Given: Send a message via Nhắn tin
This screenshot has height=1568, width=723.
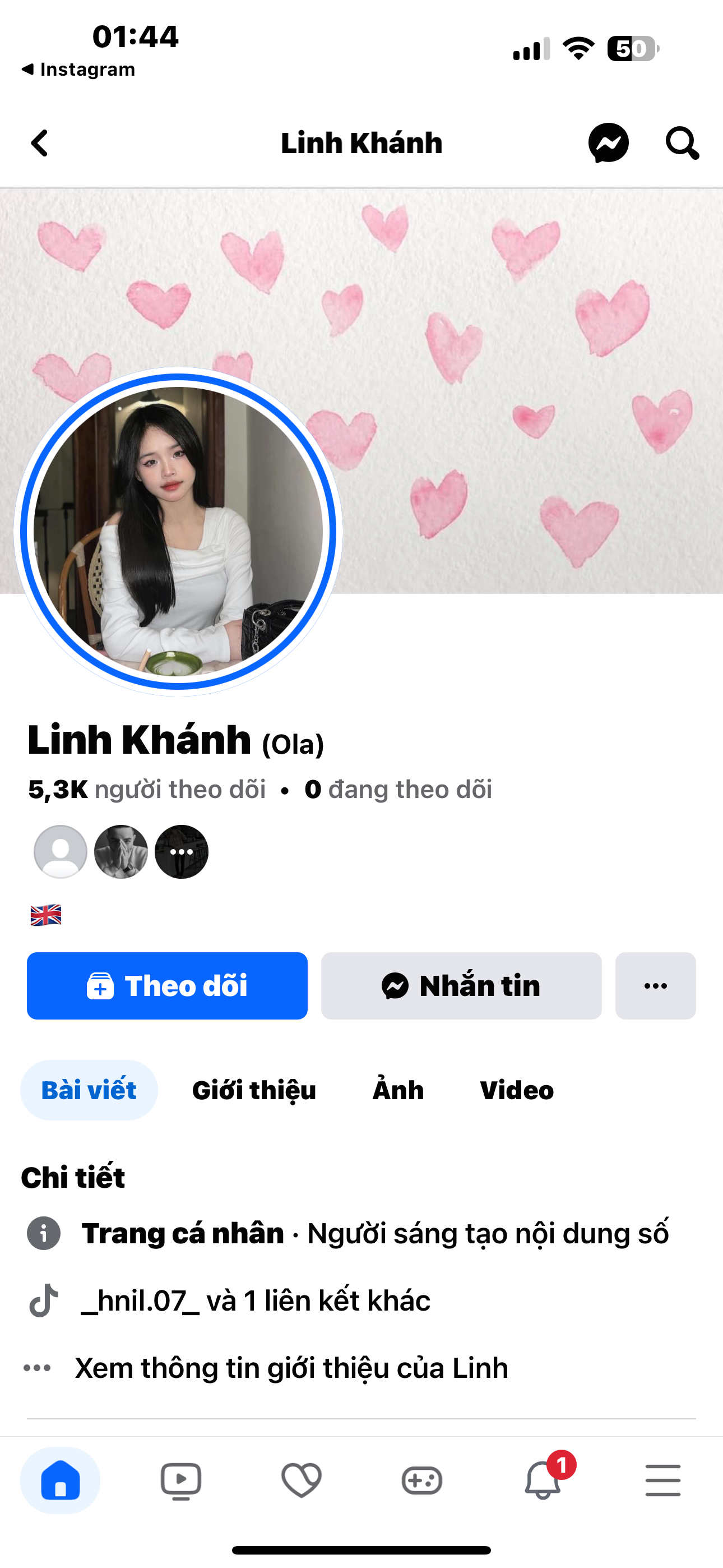Looking at the screenshot, I should tap(461, 985).
